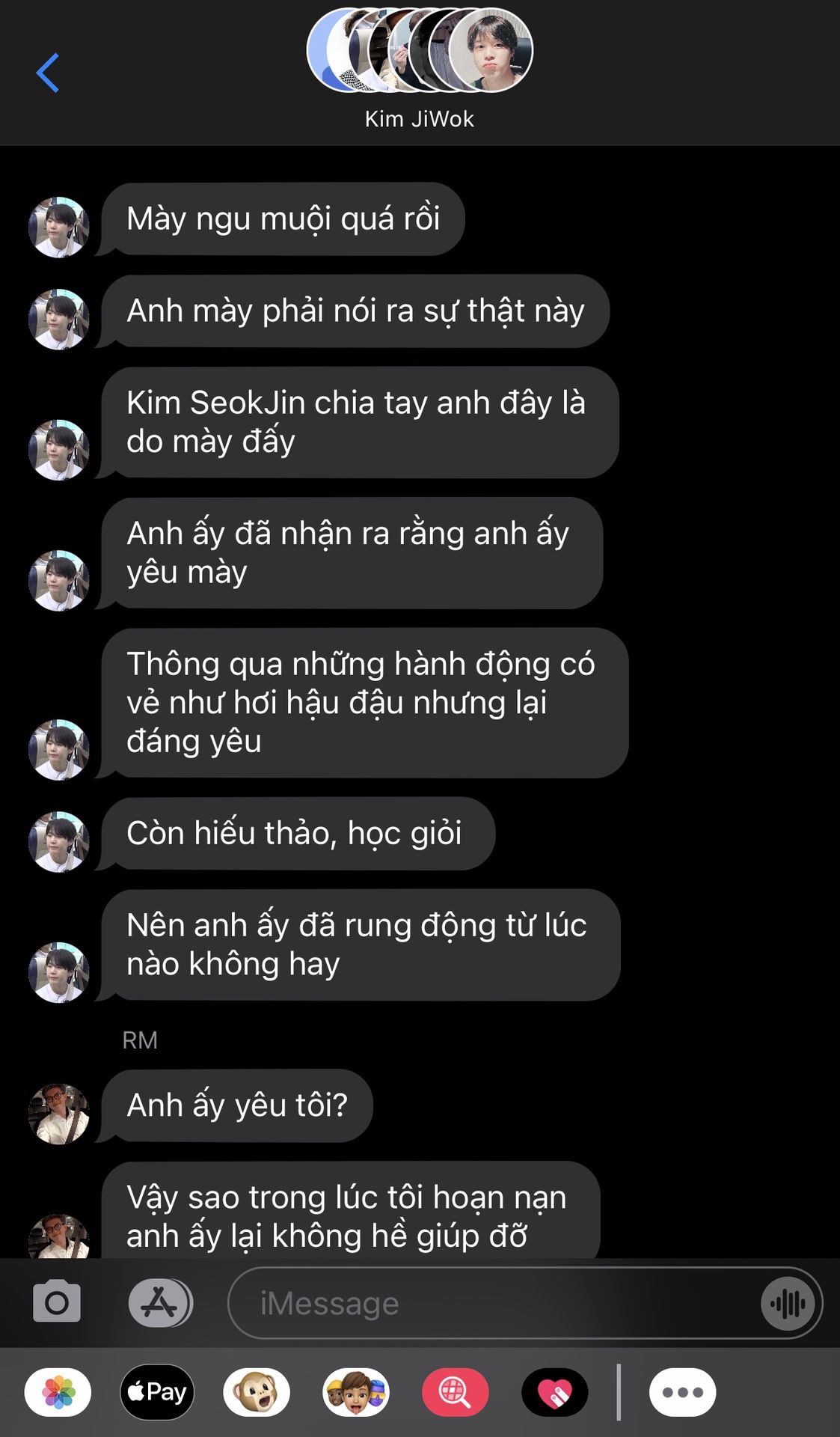The height and width of the screenshot is (1437, 840).
Task: Focus the iMessage text field
Action: (x=486, y=1303)
